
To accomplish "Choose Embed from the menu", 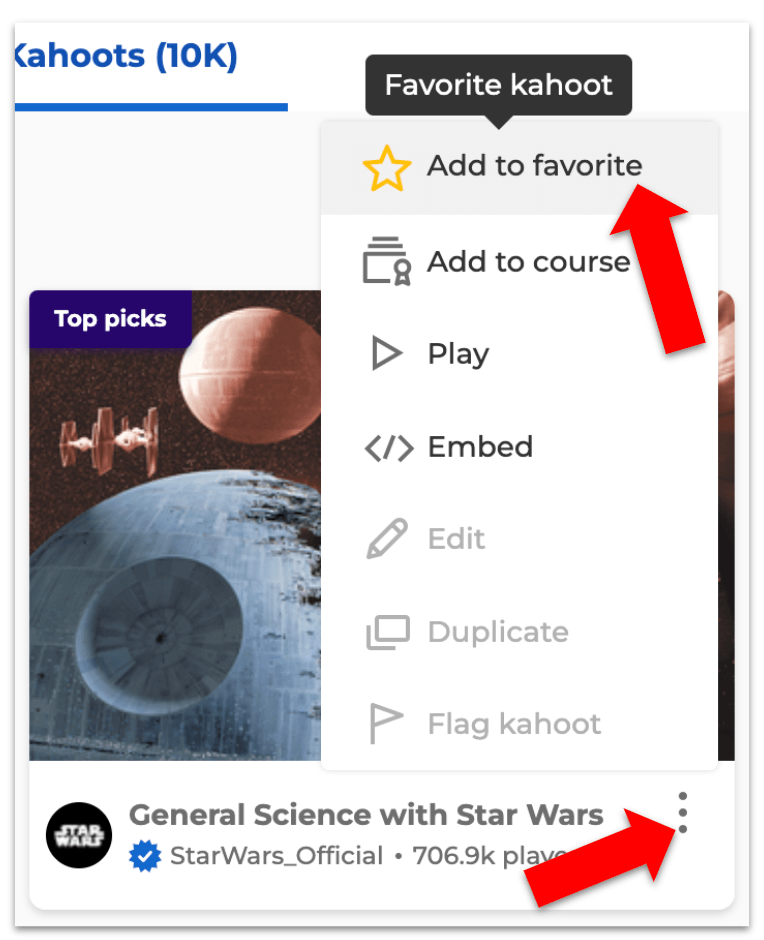I will (x=480, y=447).
